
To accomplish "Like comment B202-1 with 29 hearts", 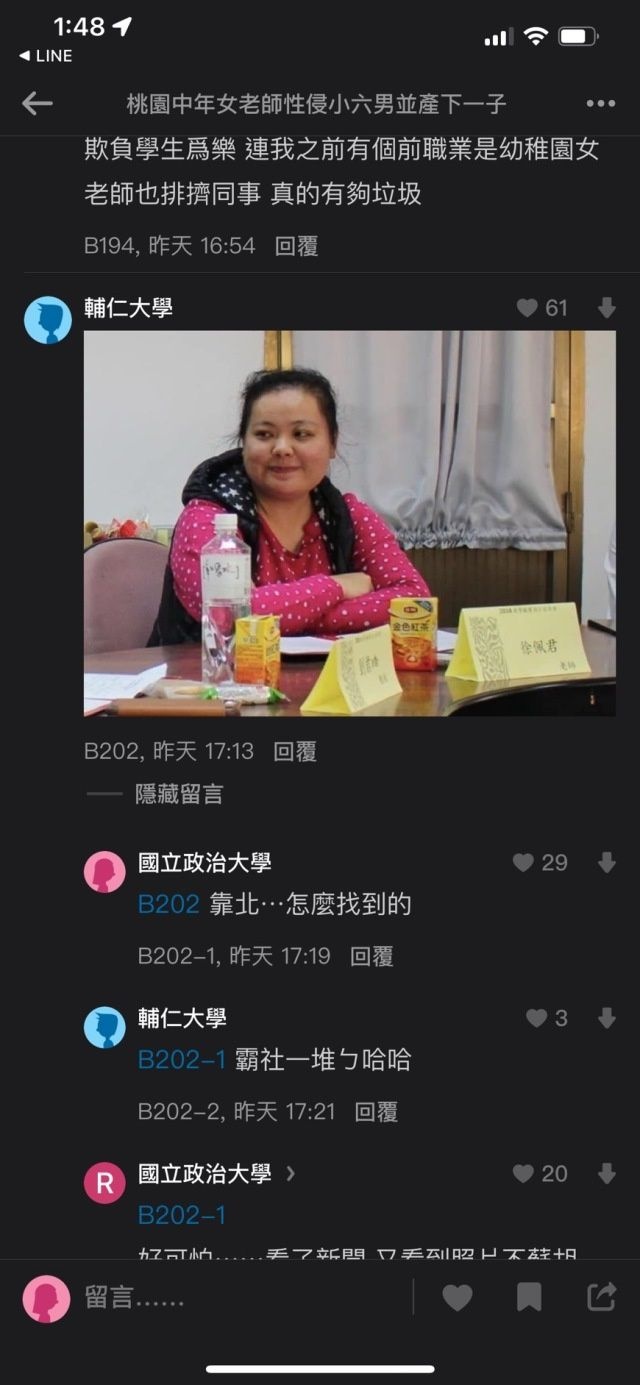I will coord(523,862).
